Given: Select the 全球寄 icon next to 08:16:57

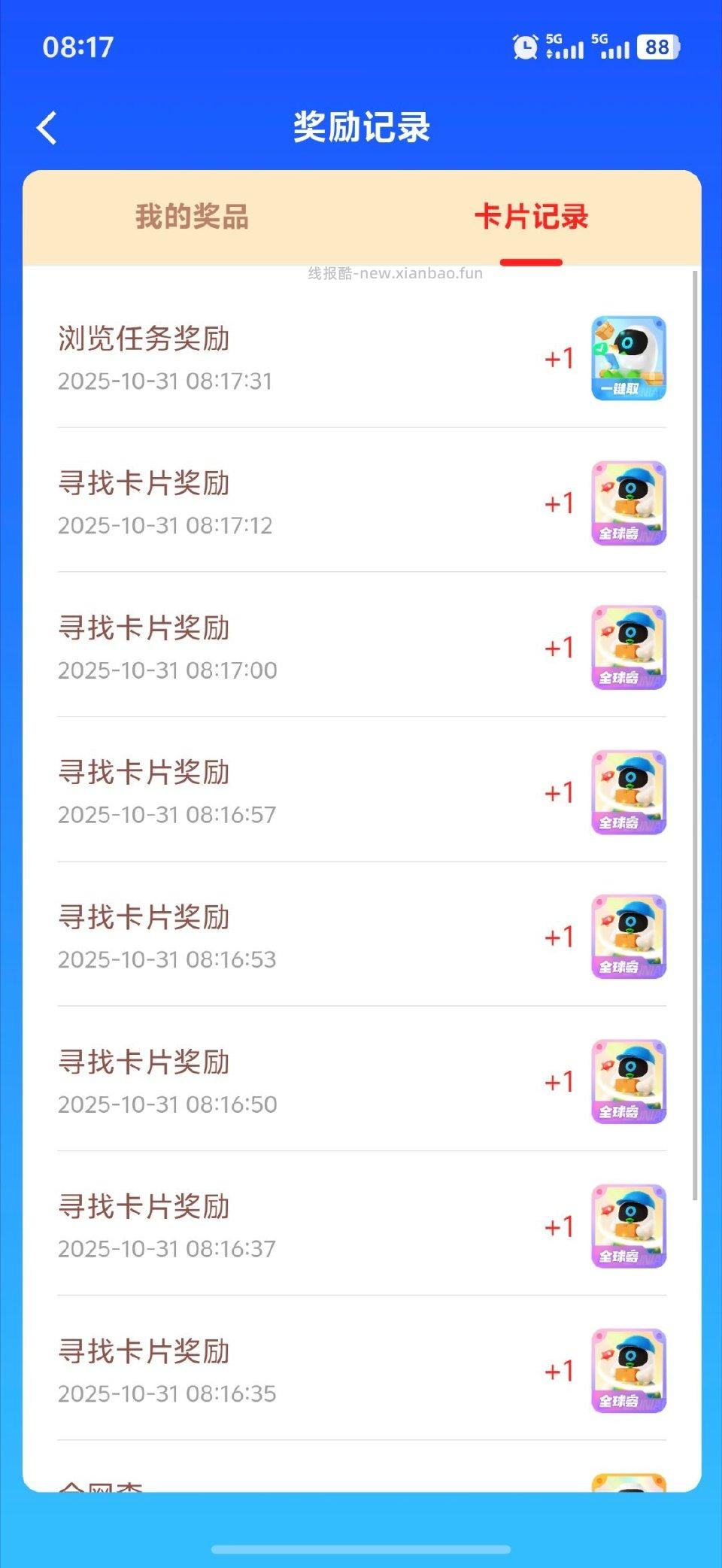Looking at the screenshot, I should click(629, 792).
